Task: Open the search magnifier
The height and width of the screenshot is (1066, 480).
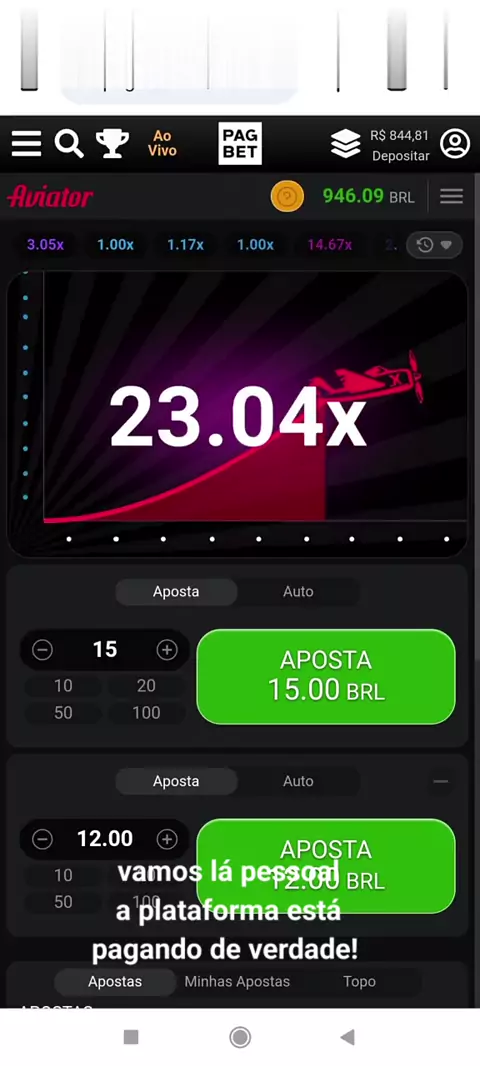Action: point(69,144)
